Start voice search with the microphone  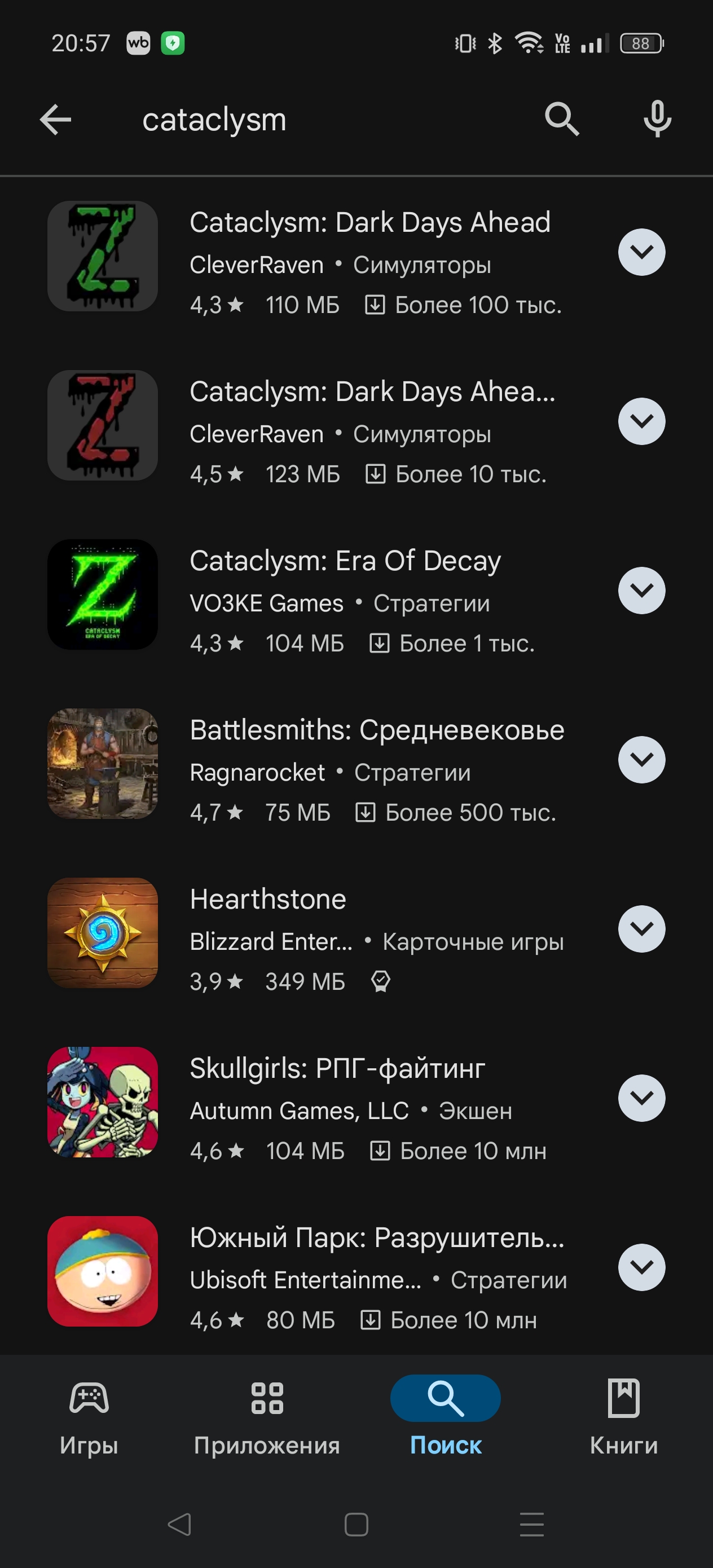(x=657, y=120)
